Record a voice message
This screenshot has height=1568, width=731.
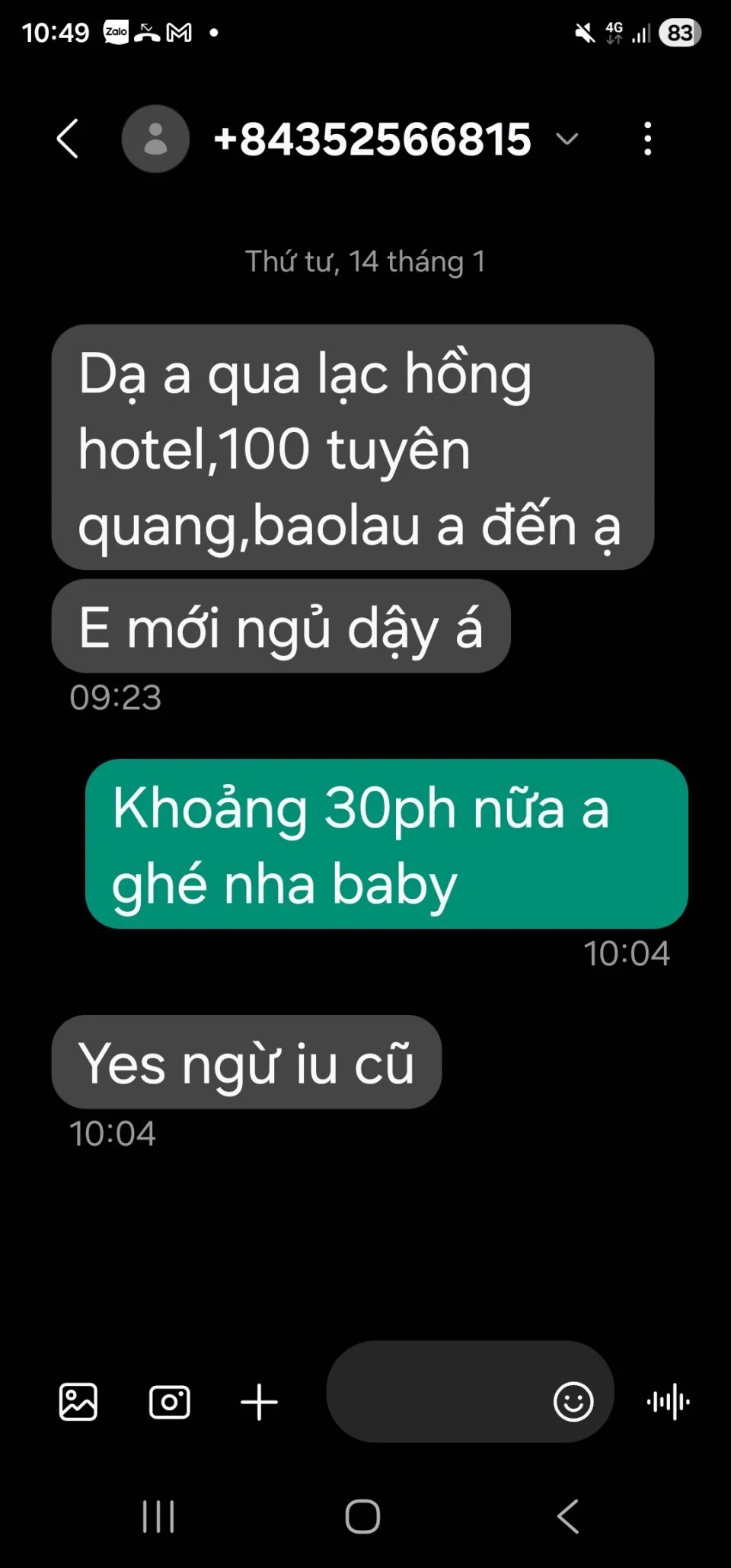click(x=669, y=1402)
